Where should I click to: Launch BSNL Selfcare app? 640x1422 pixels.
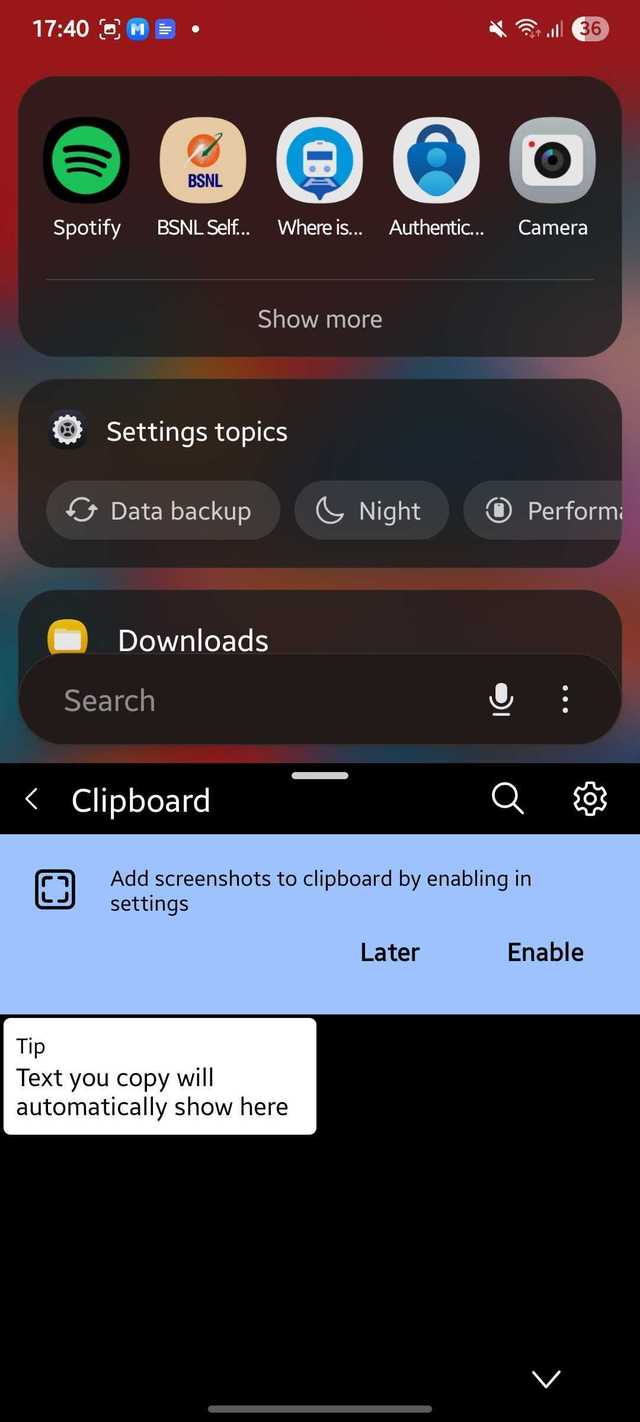[203, 161]
